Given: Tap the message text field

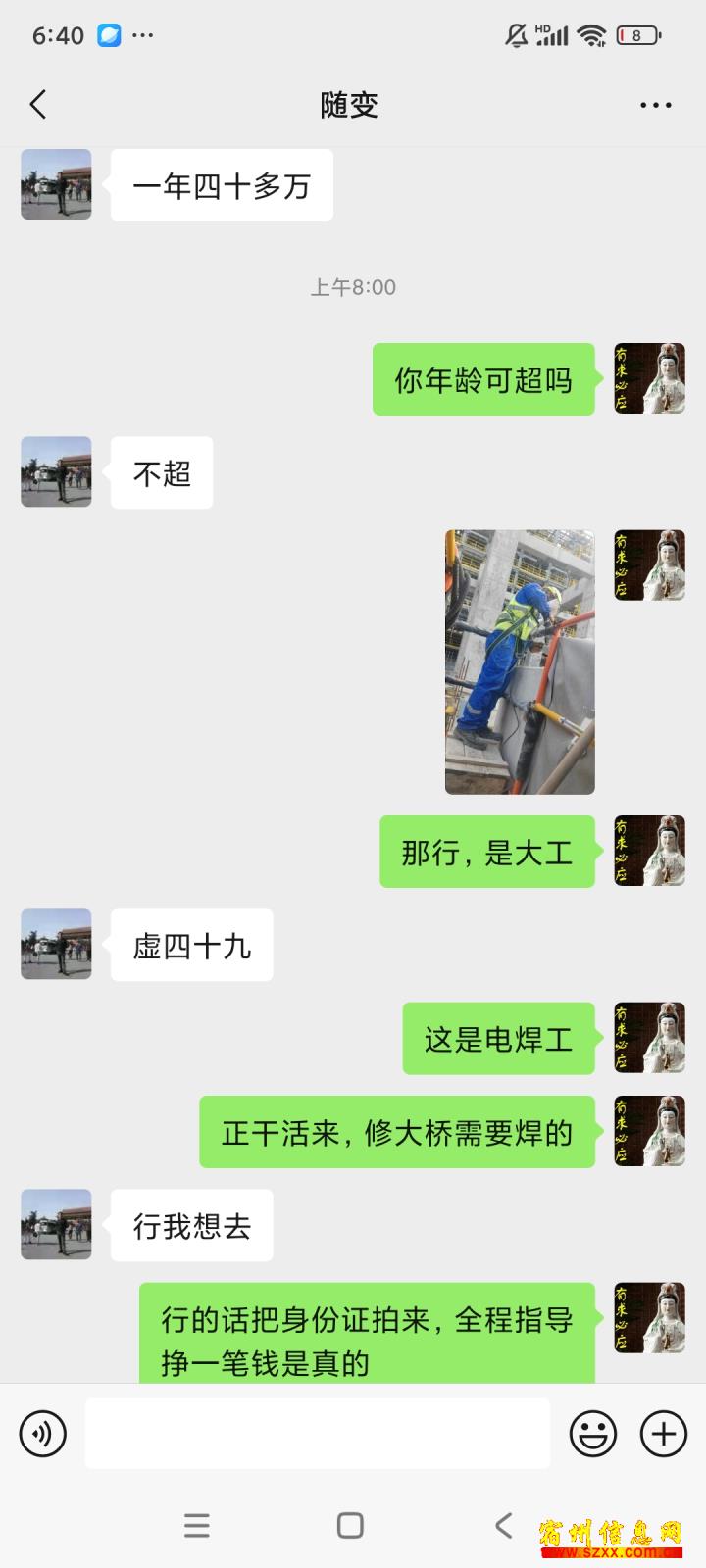Looking at the screenshot, I should pyautogui.click(x=318, y=1433).
